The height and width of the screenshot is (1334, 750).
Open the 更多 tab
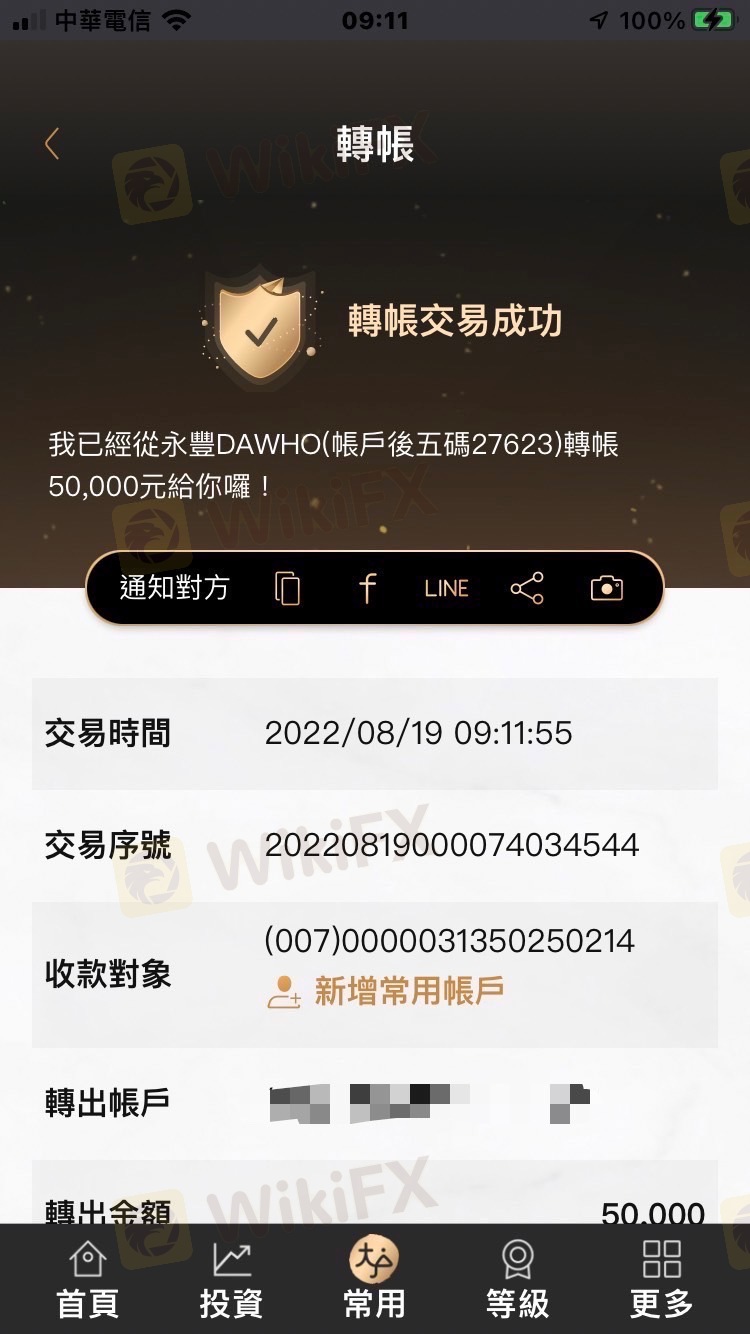point(661,1280)
